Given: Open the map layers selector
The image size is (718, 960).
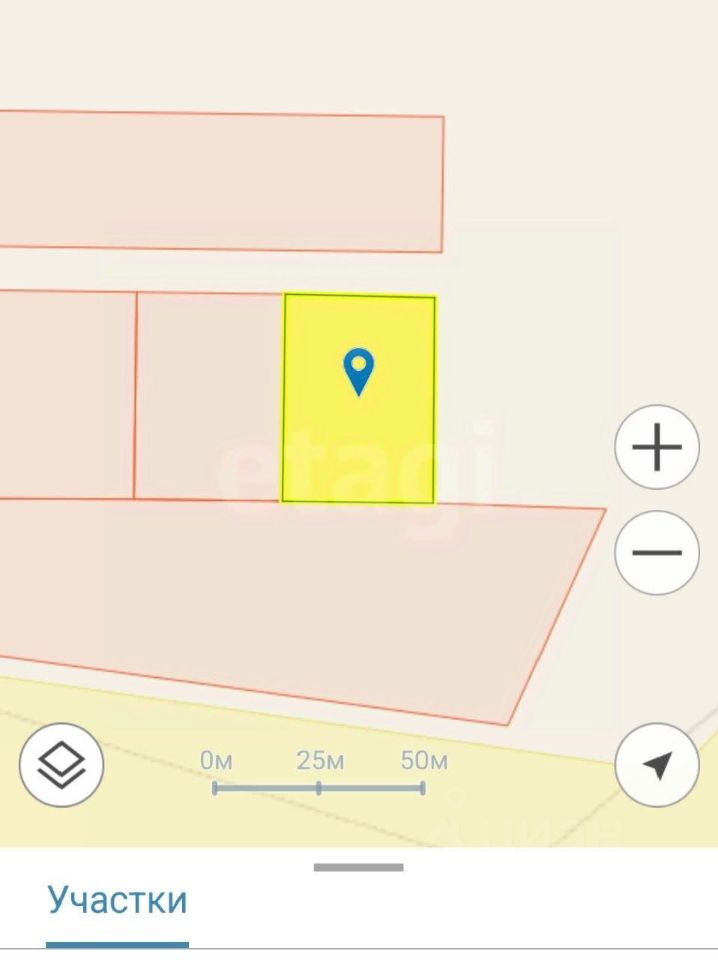Looking at the screenshot, I should click(x=62, y=765).
